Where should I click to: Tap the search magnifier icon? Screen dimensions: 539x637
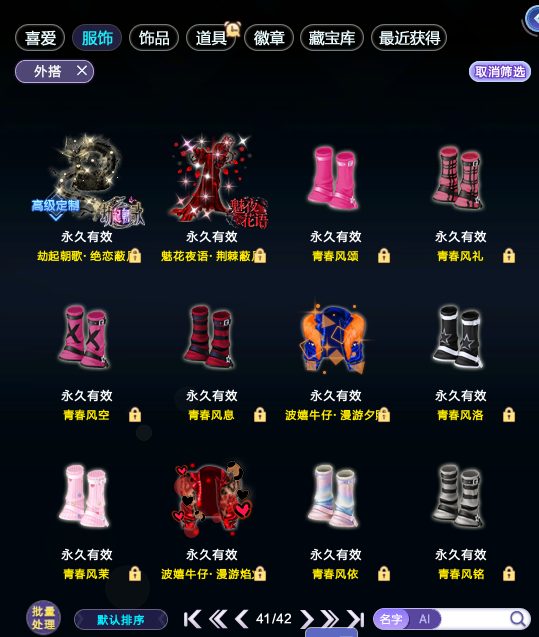coord(517,619)
